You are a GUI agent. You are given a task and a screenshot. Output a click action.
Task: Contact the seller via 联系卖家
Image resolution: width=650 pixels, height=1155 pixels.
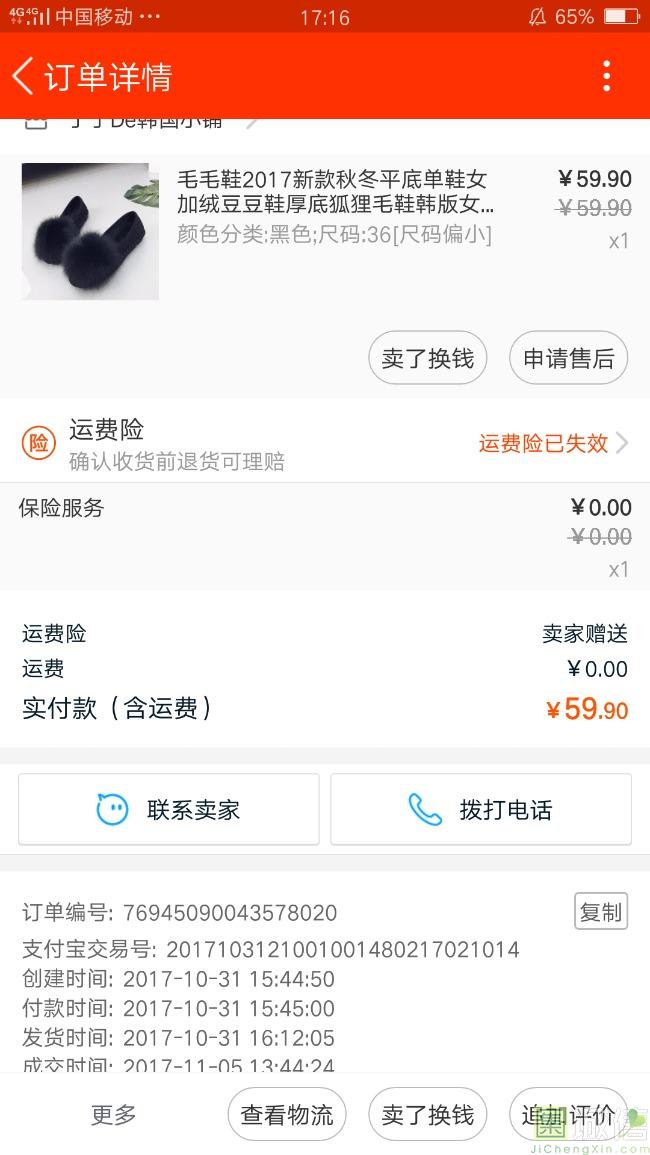(x=168, y=809)
